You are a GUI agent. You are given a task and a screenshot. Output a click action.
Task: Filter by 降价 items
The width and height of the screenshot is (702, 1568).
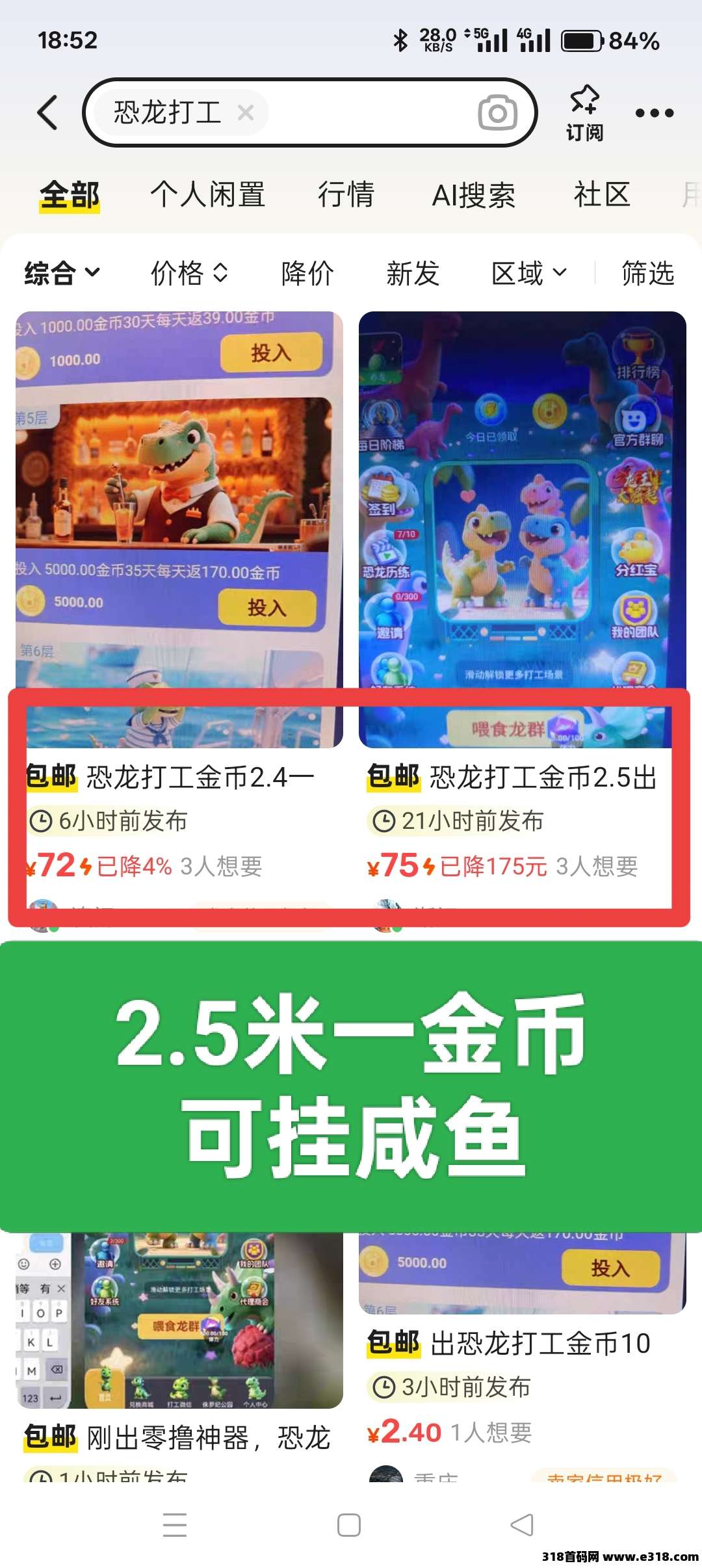307,273
